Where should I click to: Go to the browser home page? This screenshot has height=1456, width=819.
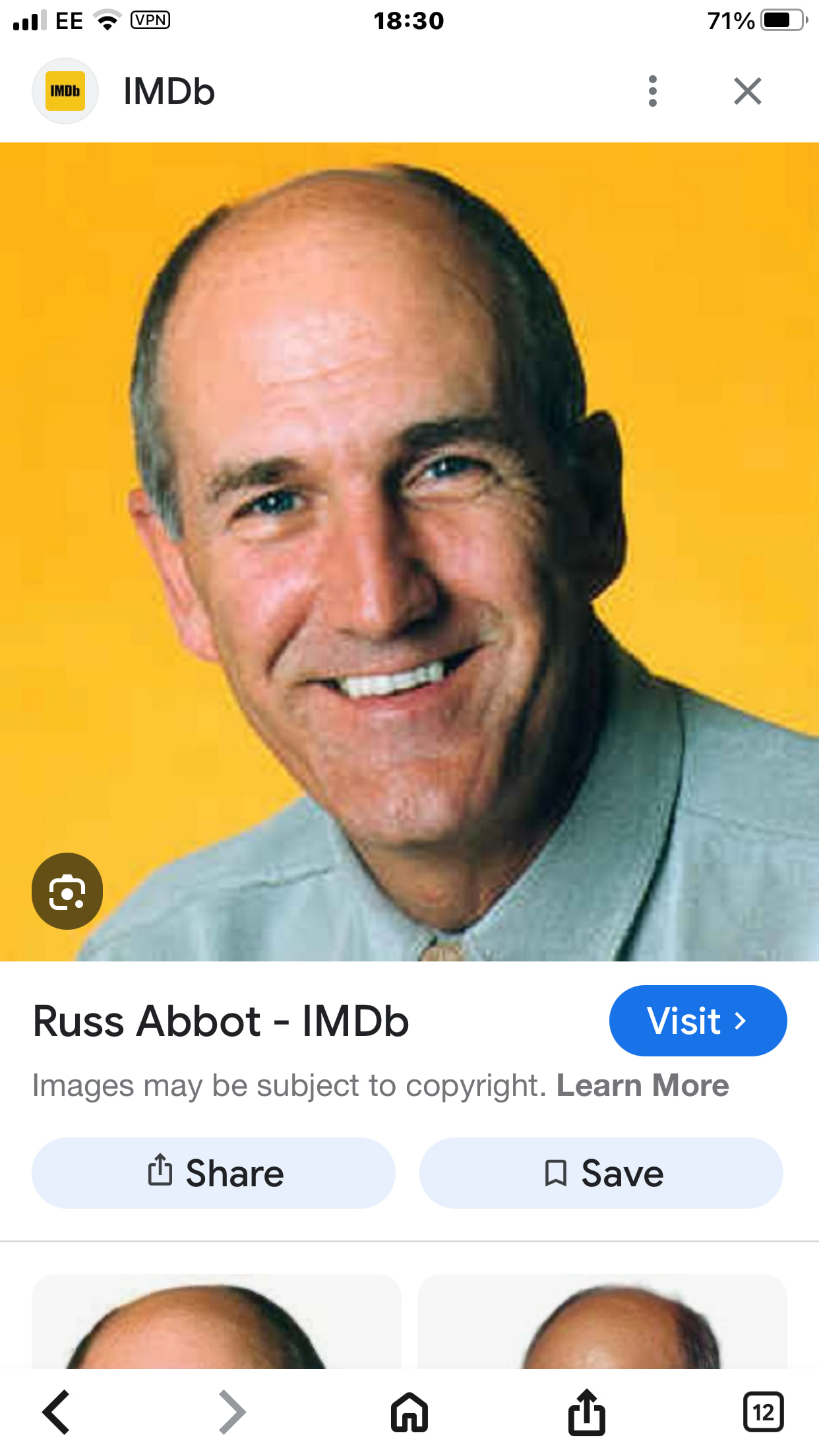(x=409, y=1412)
